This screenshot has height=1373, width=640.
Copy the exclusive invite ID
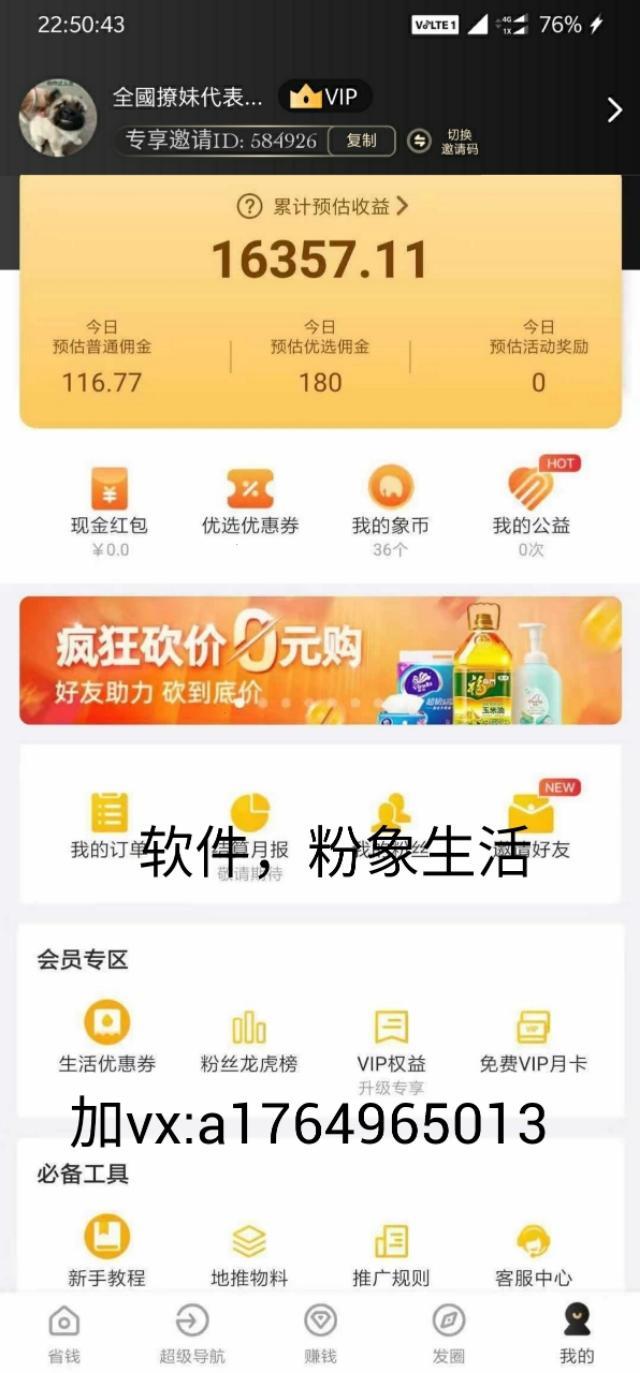click(x=361, y=141)
